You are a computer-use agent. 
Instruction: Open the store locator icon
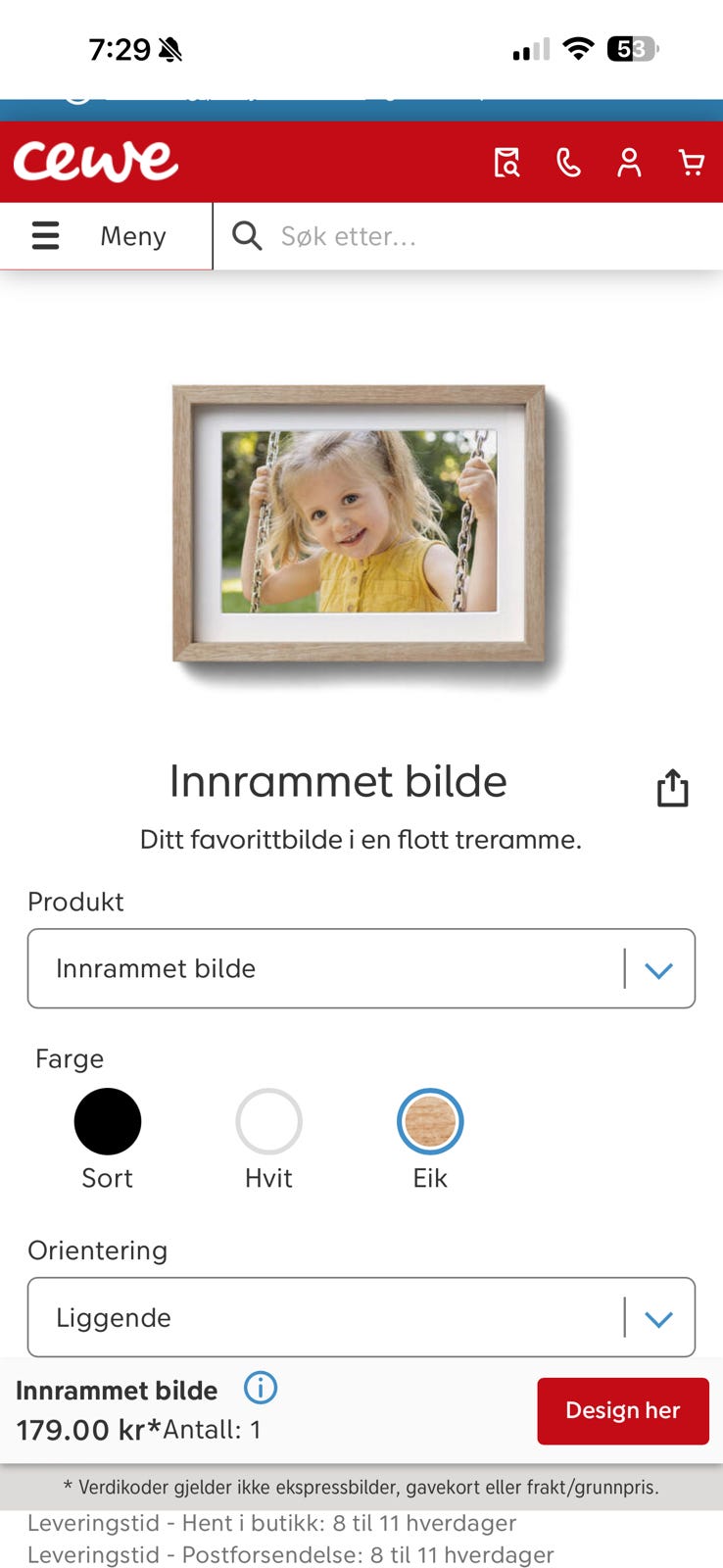coord(506,163)
